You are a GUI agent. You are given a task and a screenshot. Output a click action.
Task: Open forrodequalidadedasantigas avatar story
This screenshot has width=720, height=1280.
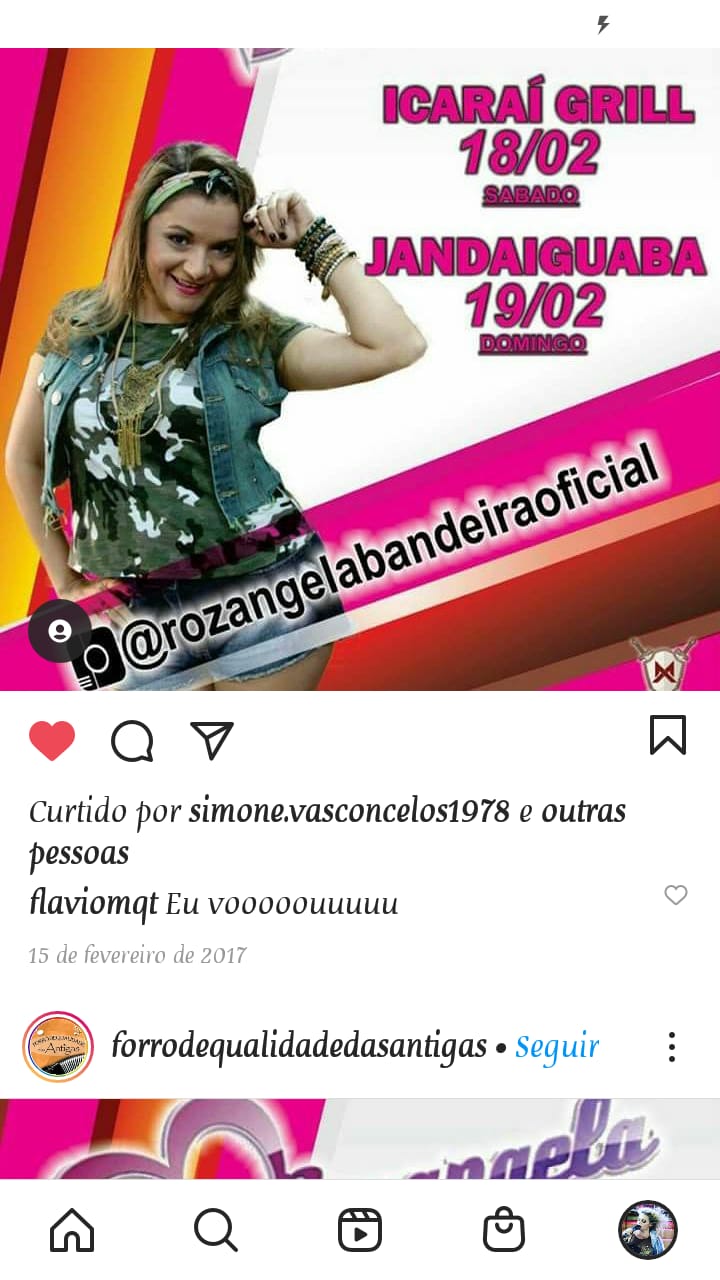(x=58, y=1047)
